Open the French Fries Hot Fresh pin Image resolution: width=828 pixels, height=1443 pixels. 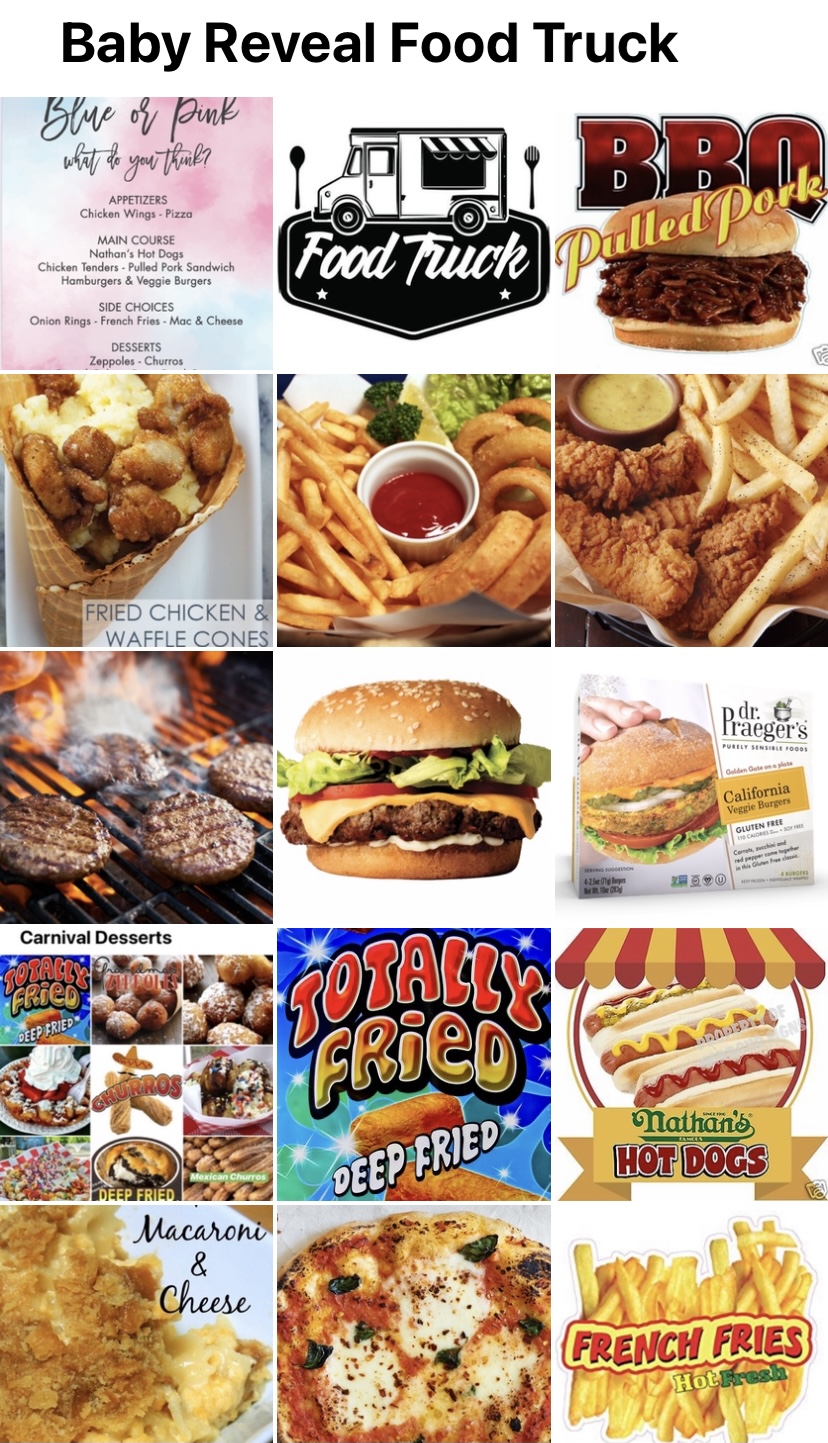[x=691, y=1323]
